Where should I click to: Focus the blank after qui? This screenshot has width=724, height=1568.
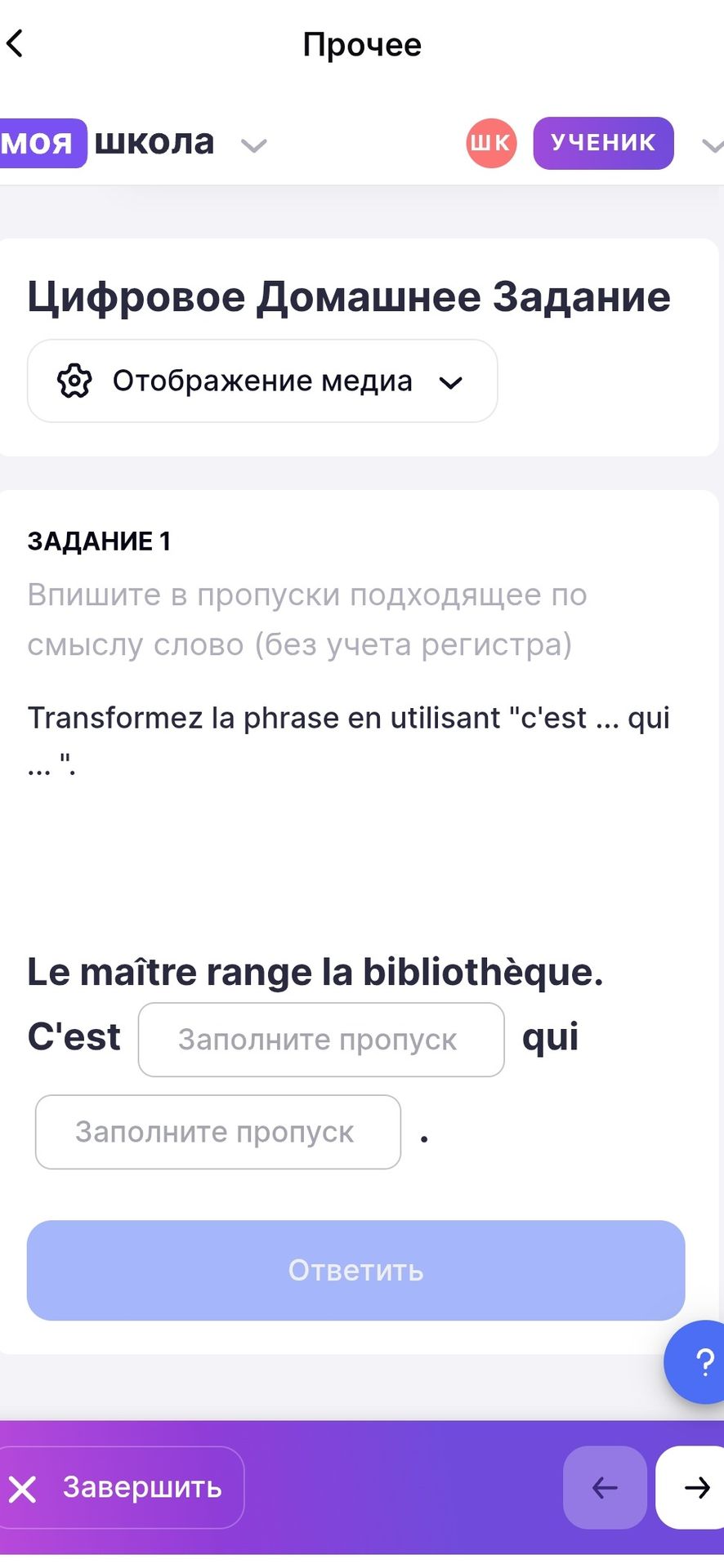(x=218, y=1132)
